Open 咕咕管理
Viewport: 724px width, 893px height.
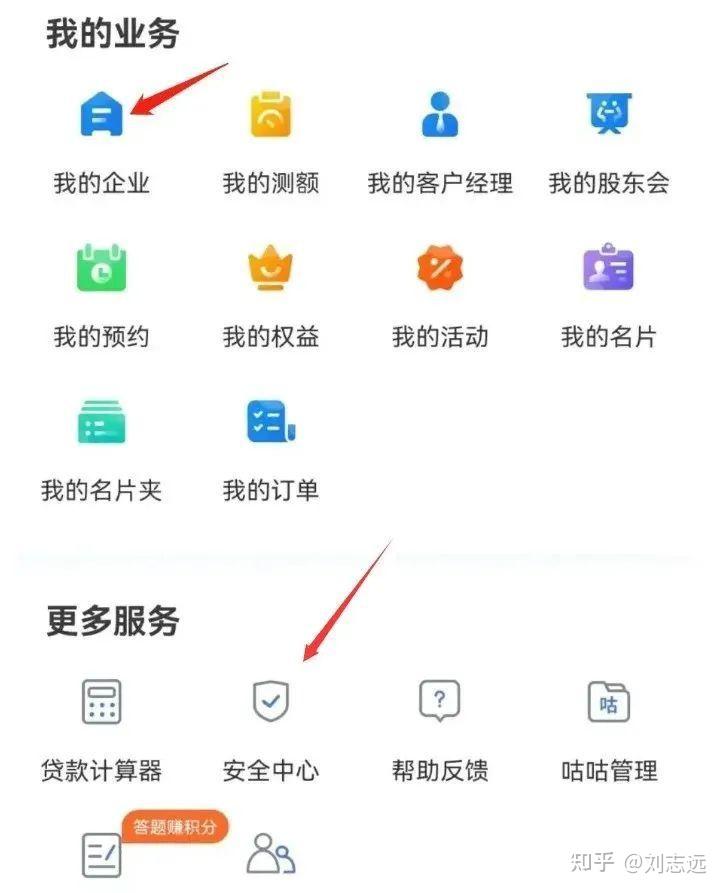tap(608, 703)
